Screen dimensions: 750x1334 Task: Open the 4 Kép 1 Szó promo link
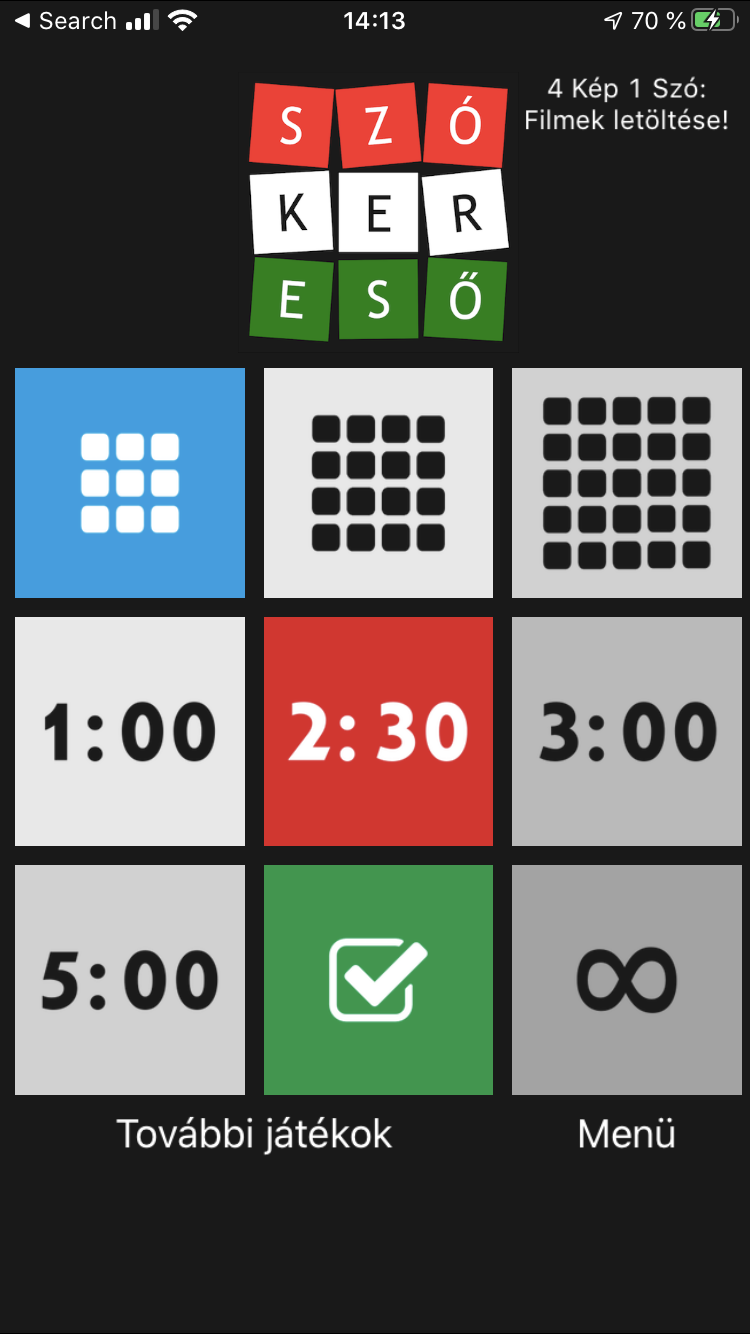coord(627,105)
